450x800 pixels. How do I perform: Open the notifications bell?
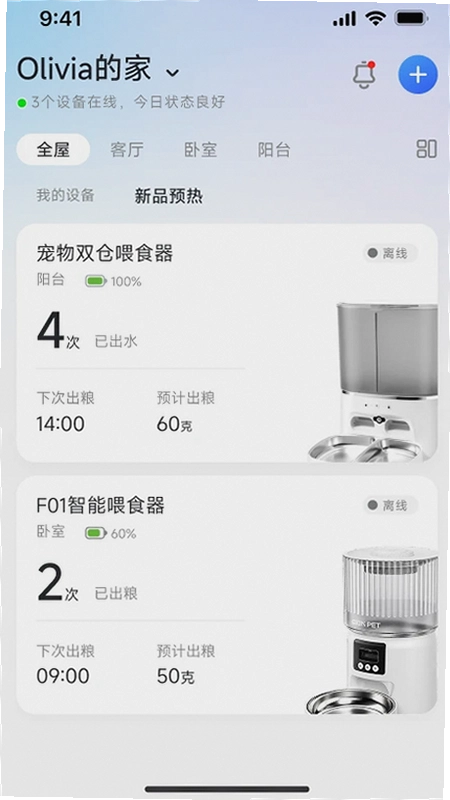(364, 74)
